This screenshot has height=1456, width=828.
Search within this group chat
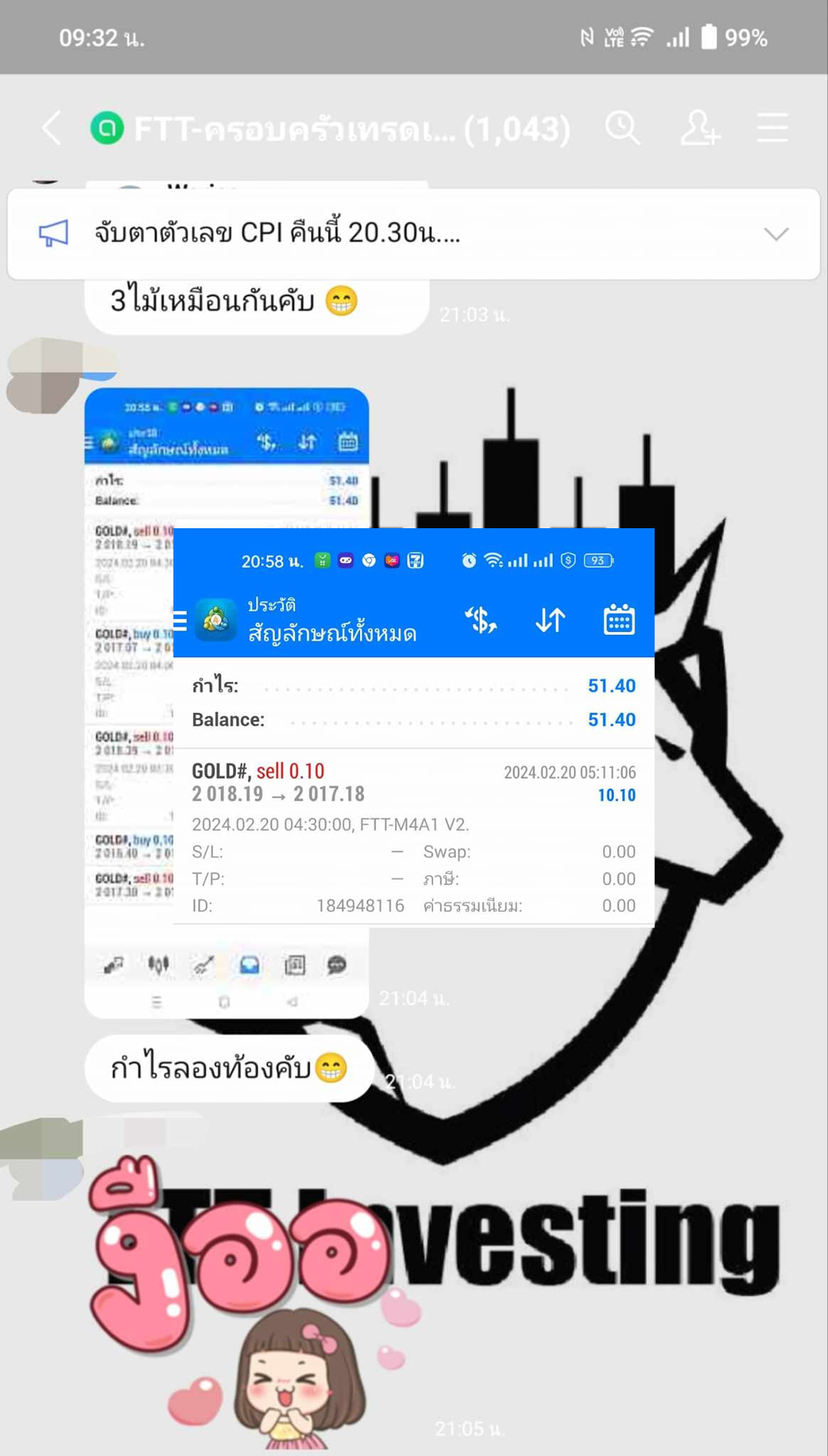[x=623, y=129]
